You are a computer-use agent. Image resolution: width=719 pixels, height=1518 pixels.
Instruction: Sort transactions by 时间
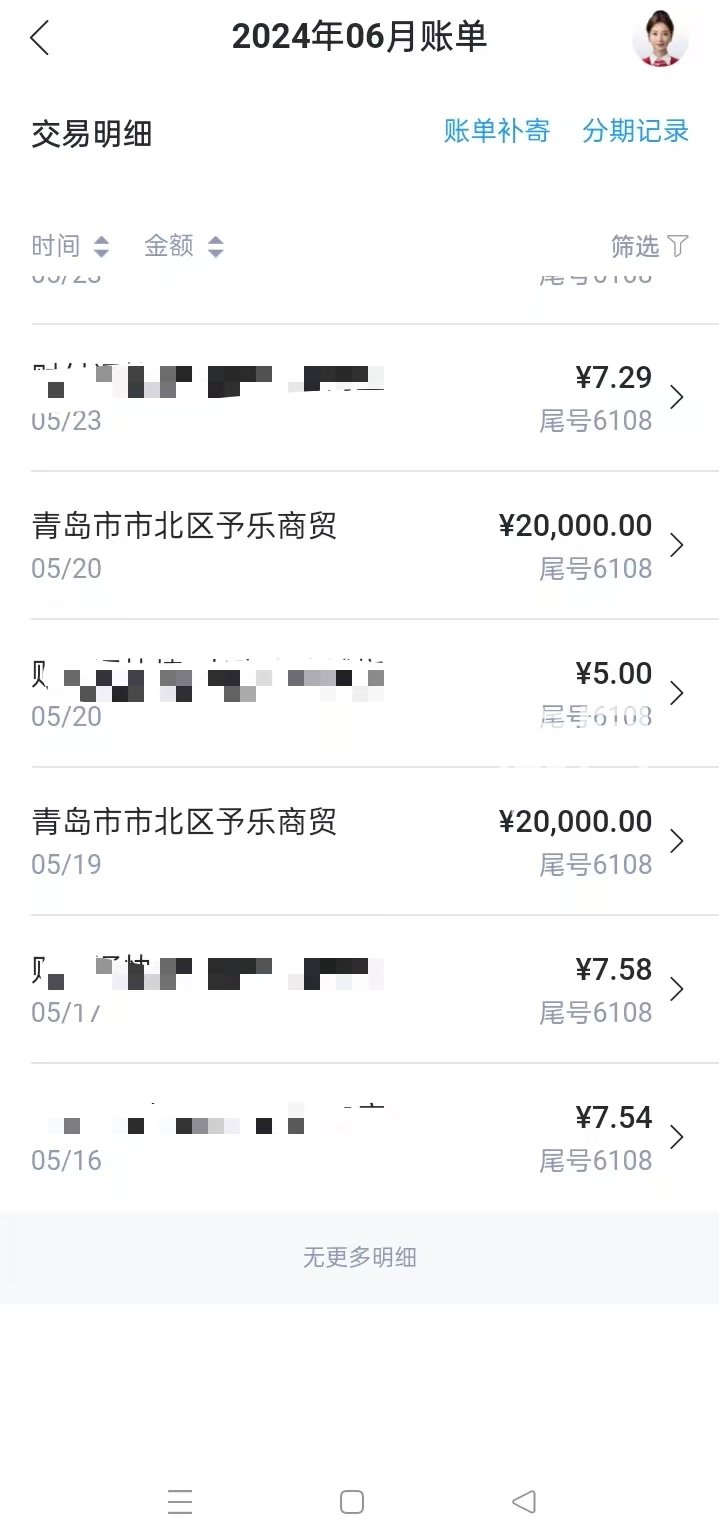[70, 246]
